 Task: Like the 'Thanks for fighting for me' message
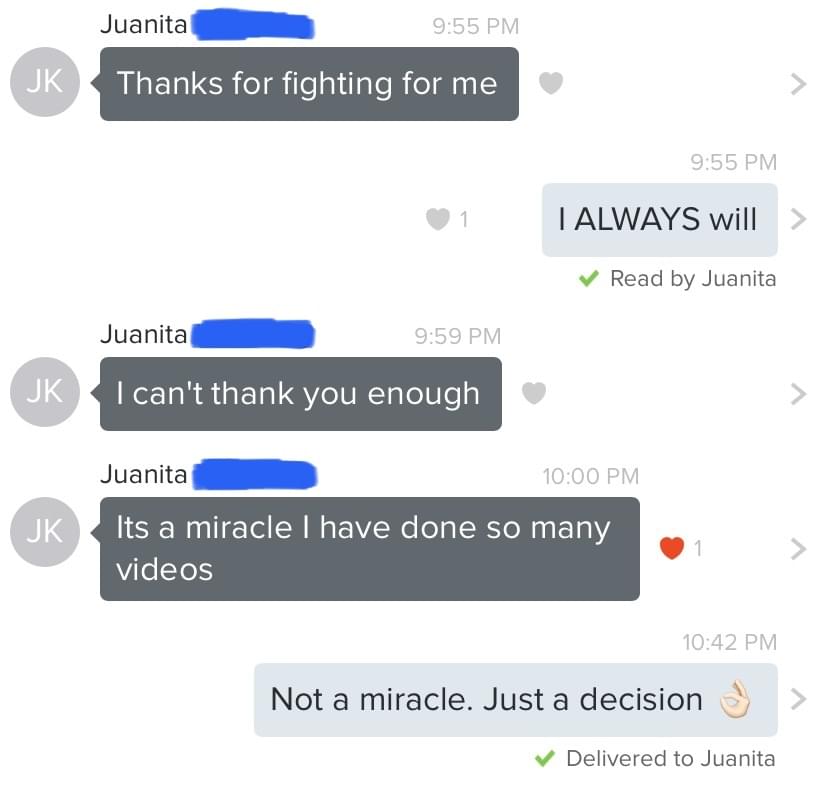[x=550, y=84]
